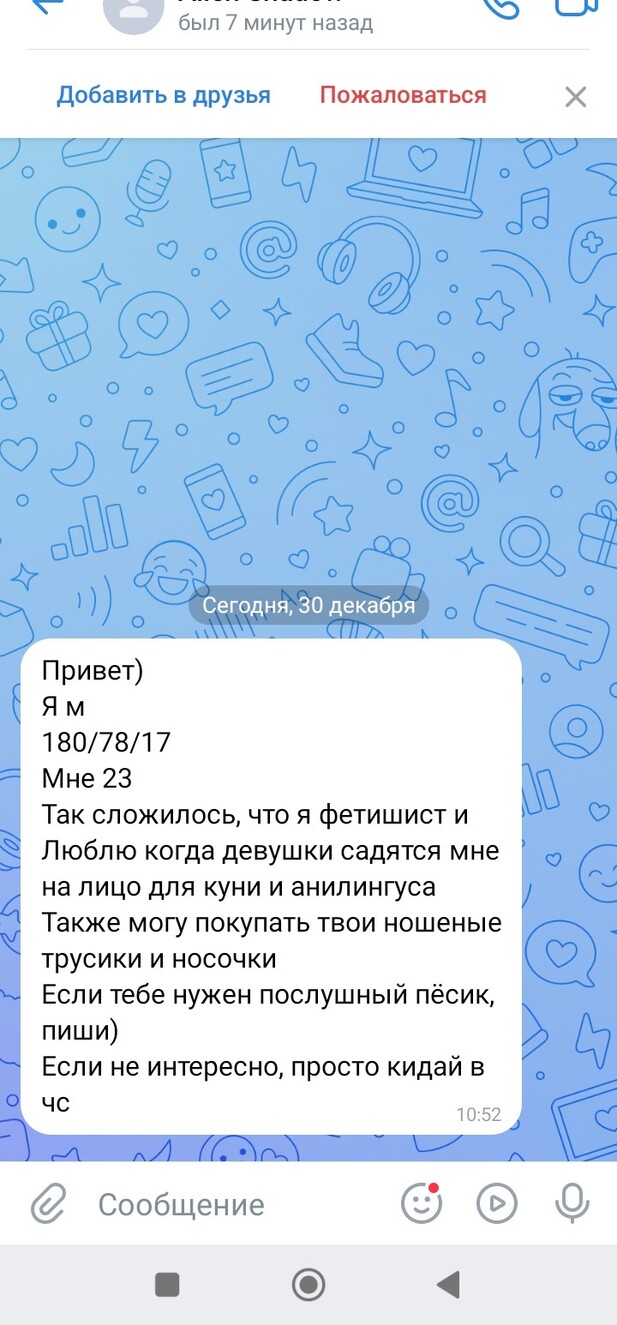
Task: Open the attachment paperclip
Action: [47, 1204]
